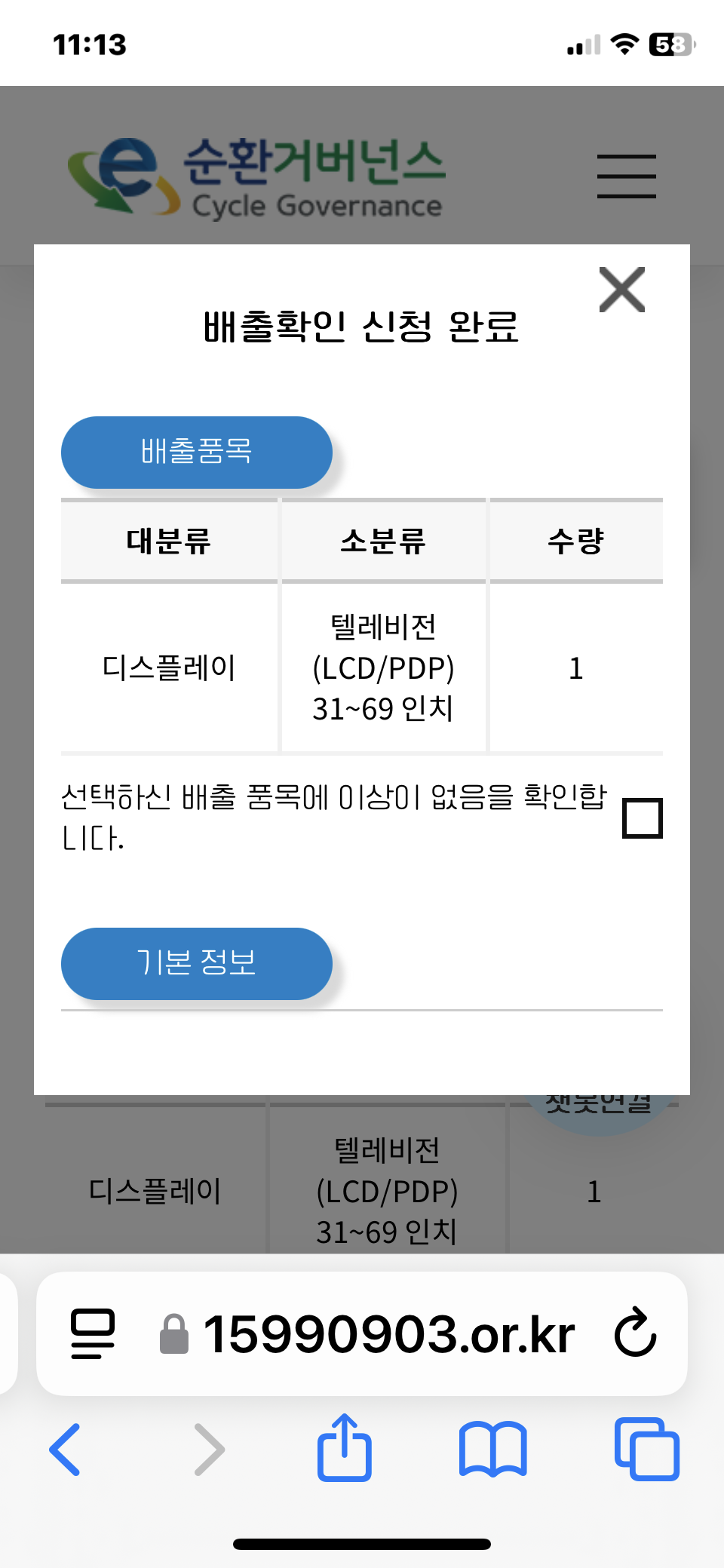Check the box confirming 배출 품목 이상 없음
724x1568 pixels.
click(643, 818)
